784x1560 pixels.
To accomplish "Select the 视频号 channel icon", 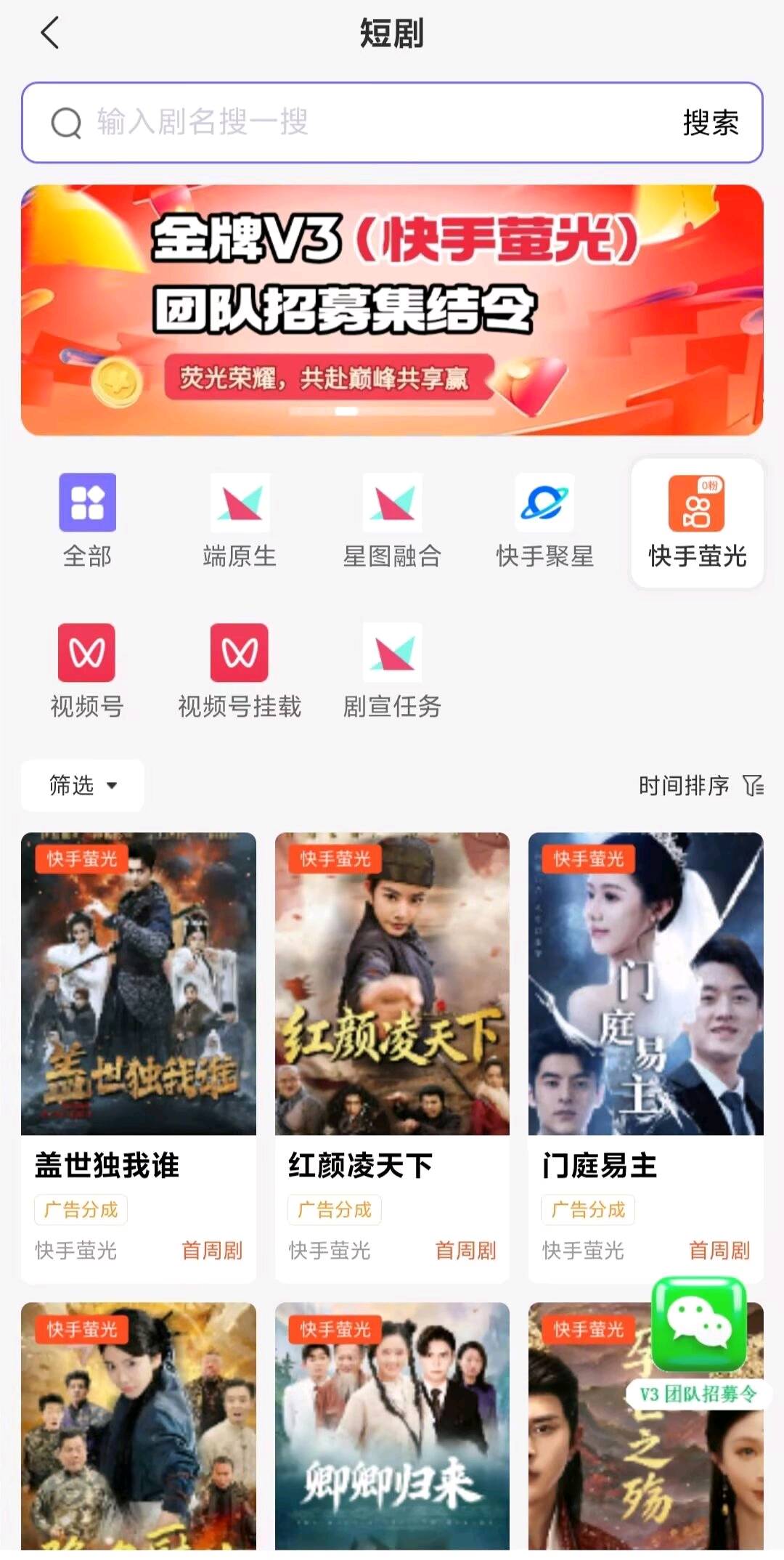I will (87, 651).
